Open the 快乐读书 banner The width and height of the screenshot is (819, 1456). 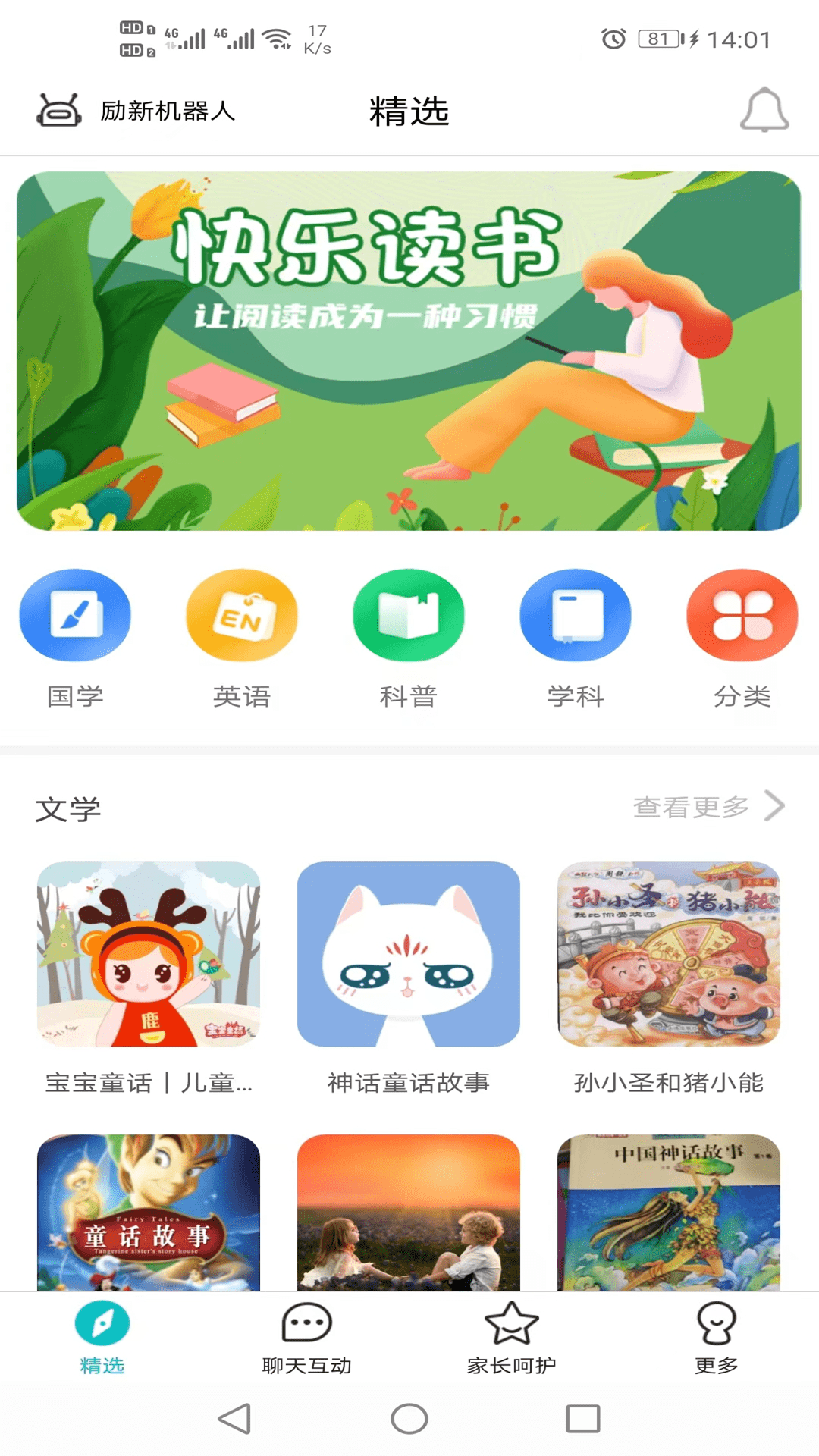pos(409,350)
